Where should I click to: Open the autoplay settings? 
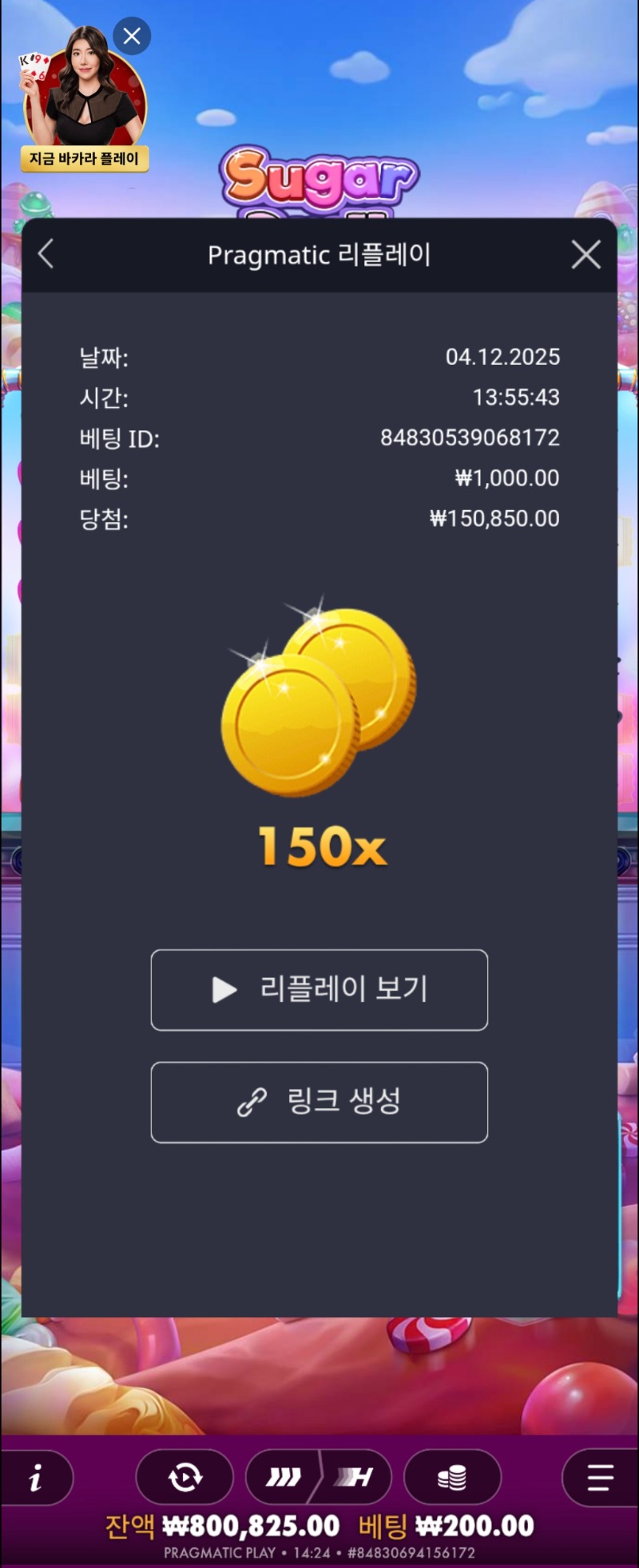coord(185,1478)
